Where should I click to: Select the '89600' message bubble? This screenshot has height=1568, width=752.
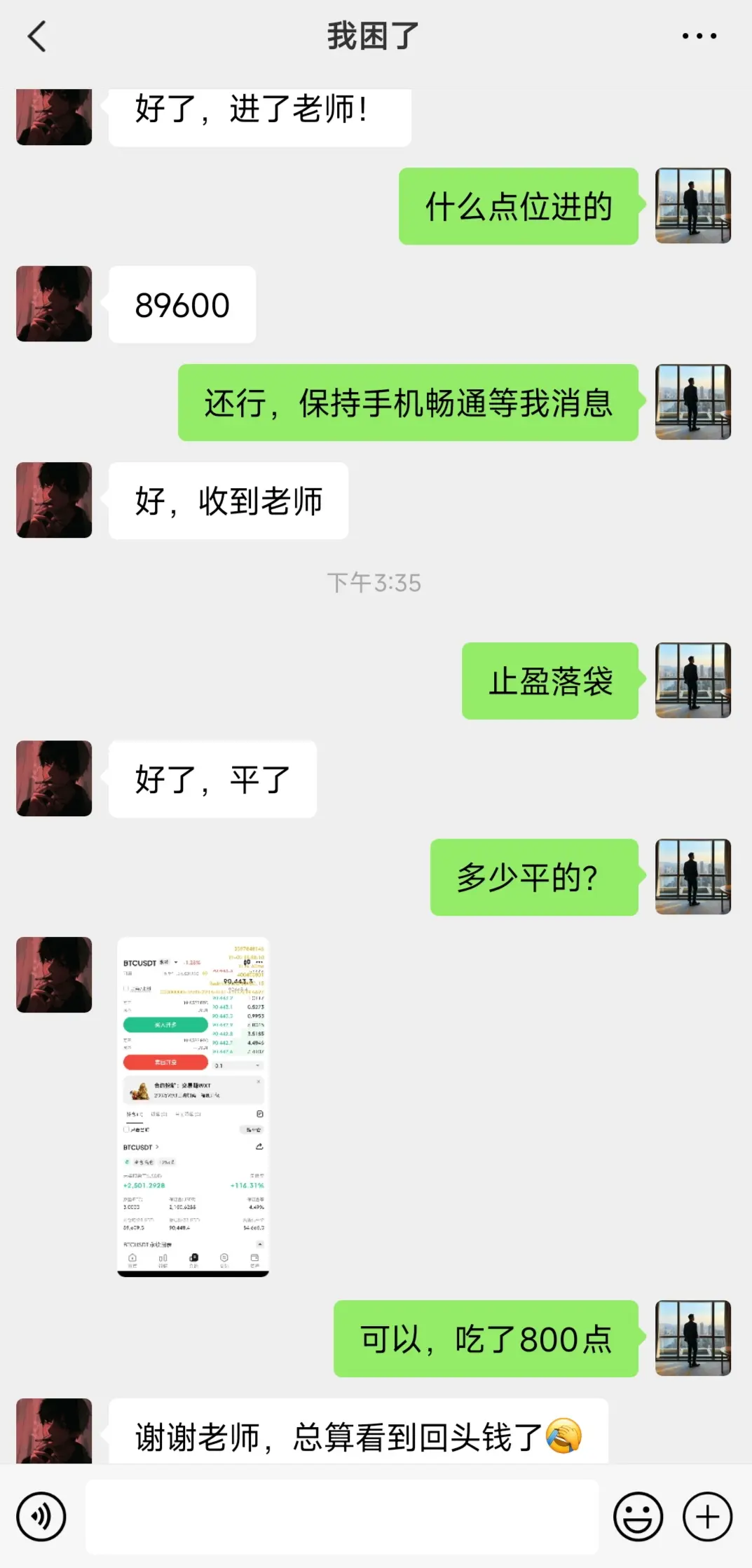[x=181, y=305]
